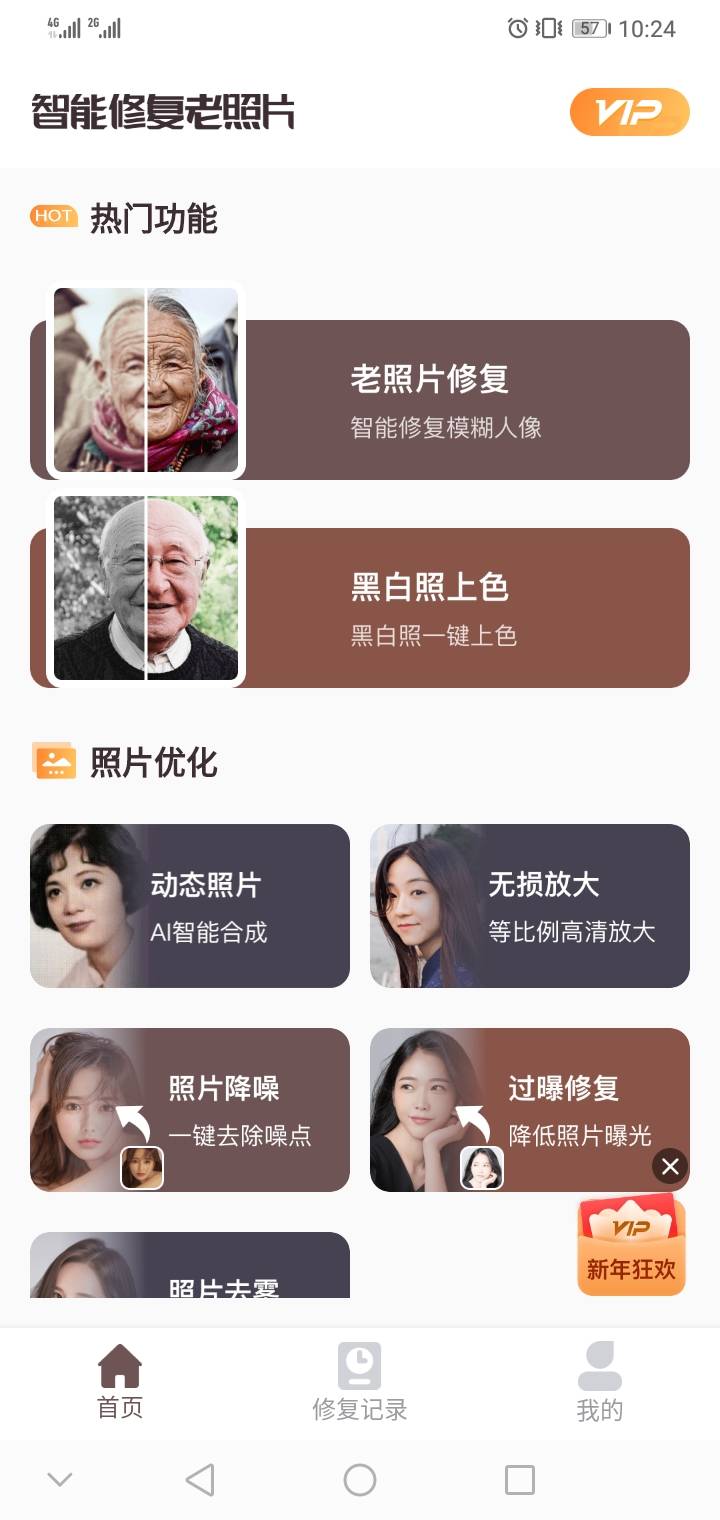
Task: Select the 黑白照上色 preview thumbnail
Action: (146, 590)
